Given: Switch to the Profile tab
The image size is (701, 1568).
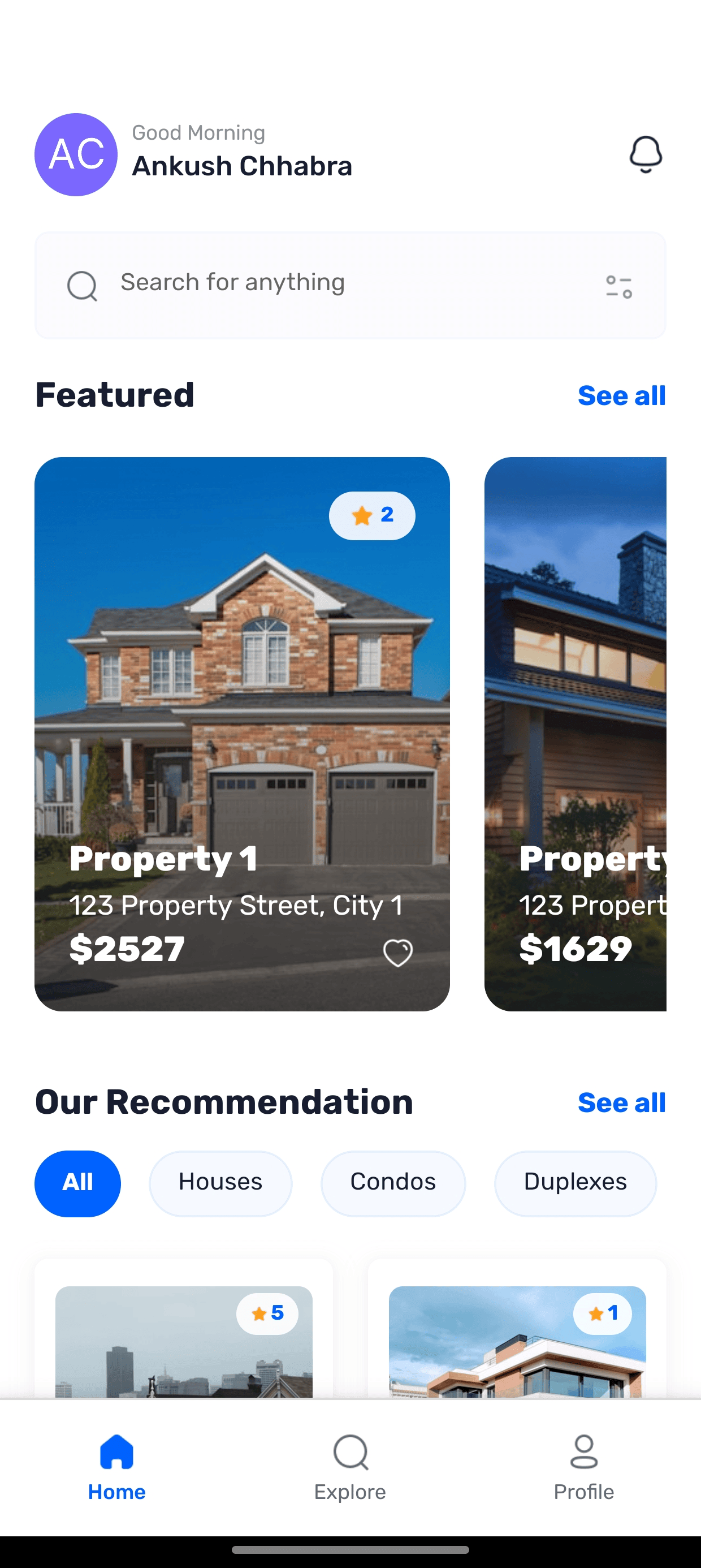Looking at the screenshot, I should coord(584,1473).
